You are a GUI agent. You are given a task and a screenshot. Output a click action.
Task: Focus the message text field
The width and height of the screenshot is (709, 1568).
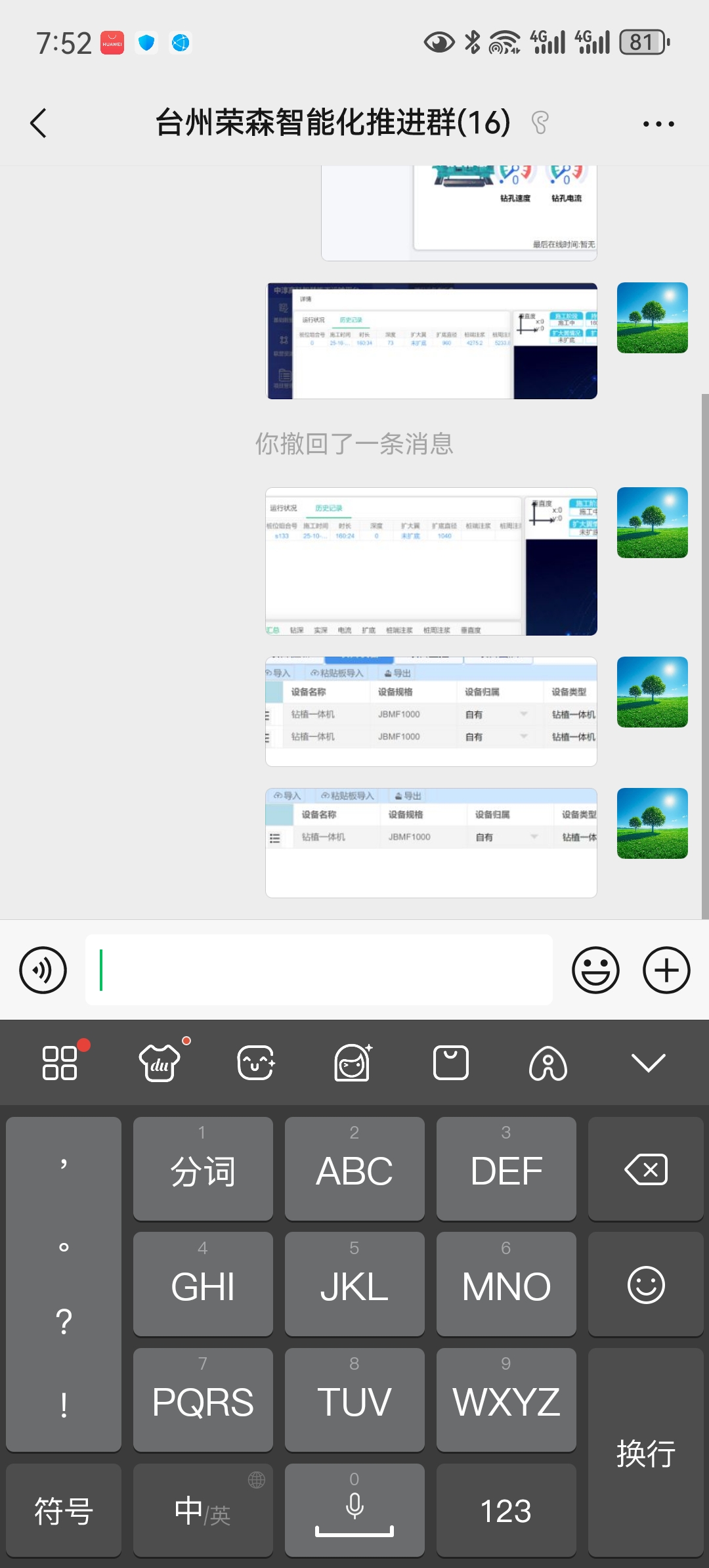tap(318, 970)
